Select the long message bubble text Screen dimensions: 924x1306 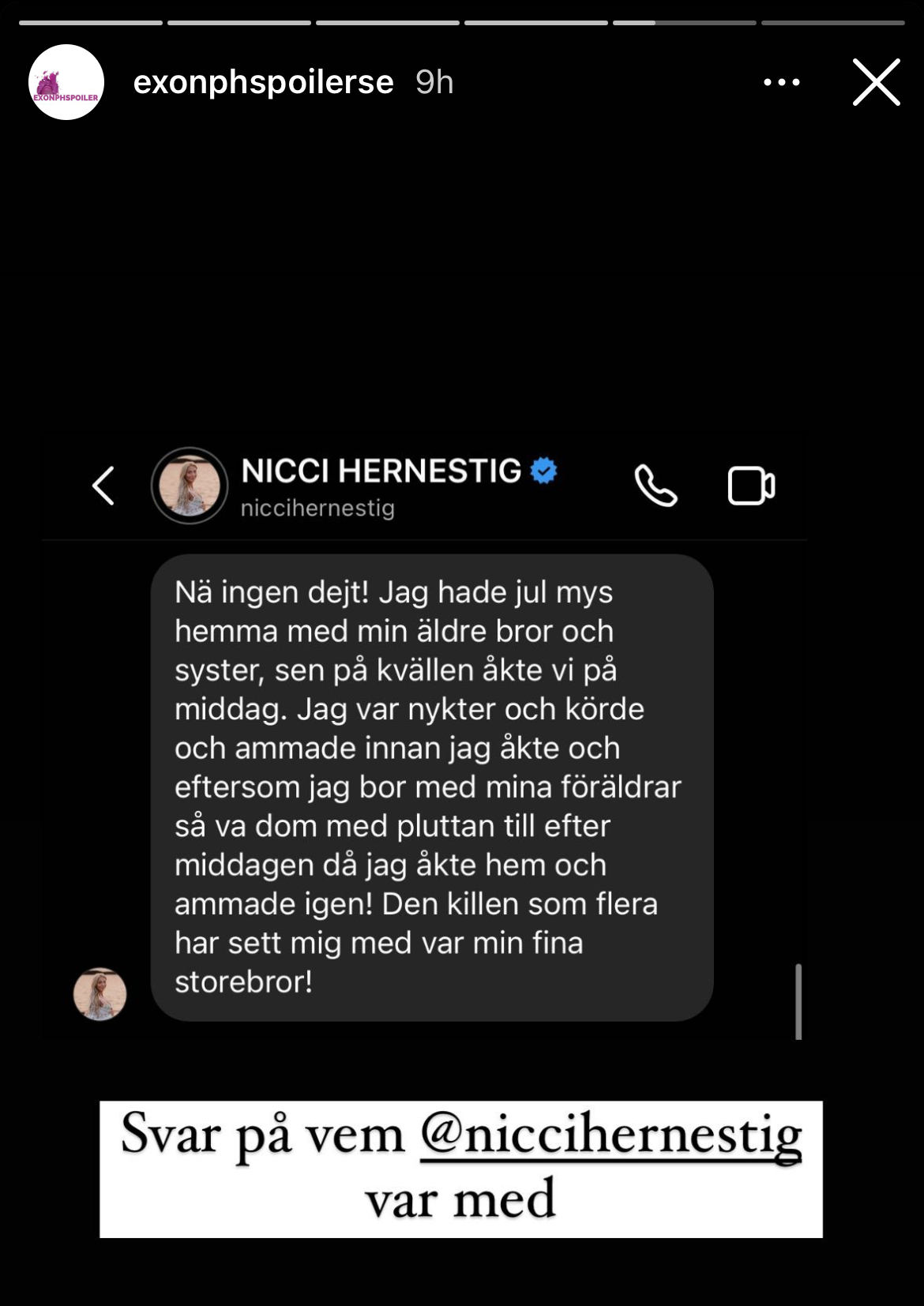tap(430, 786)
